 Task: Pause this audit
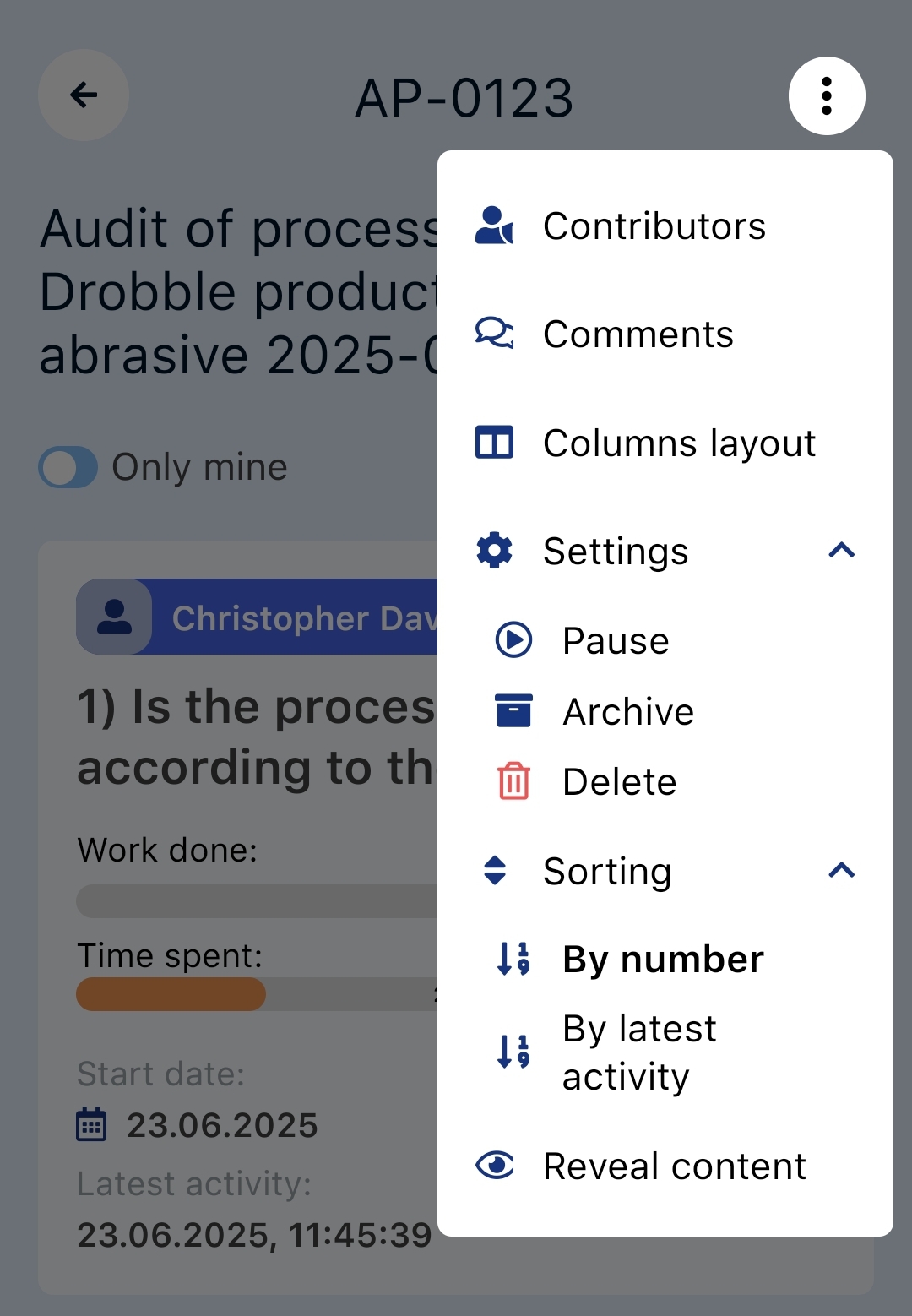click(616, 640)
